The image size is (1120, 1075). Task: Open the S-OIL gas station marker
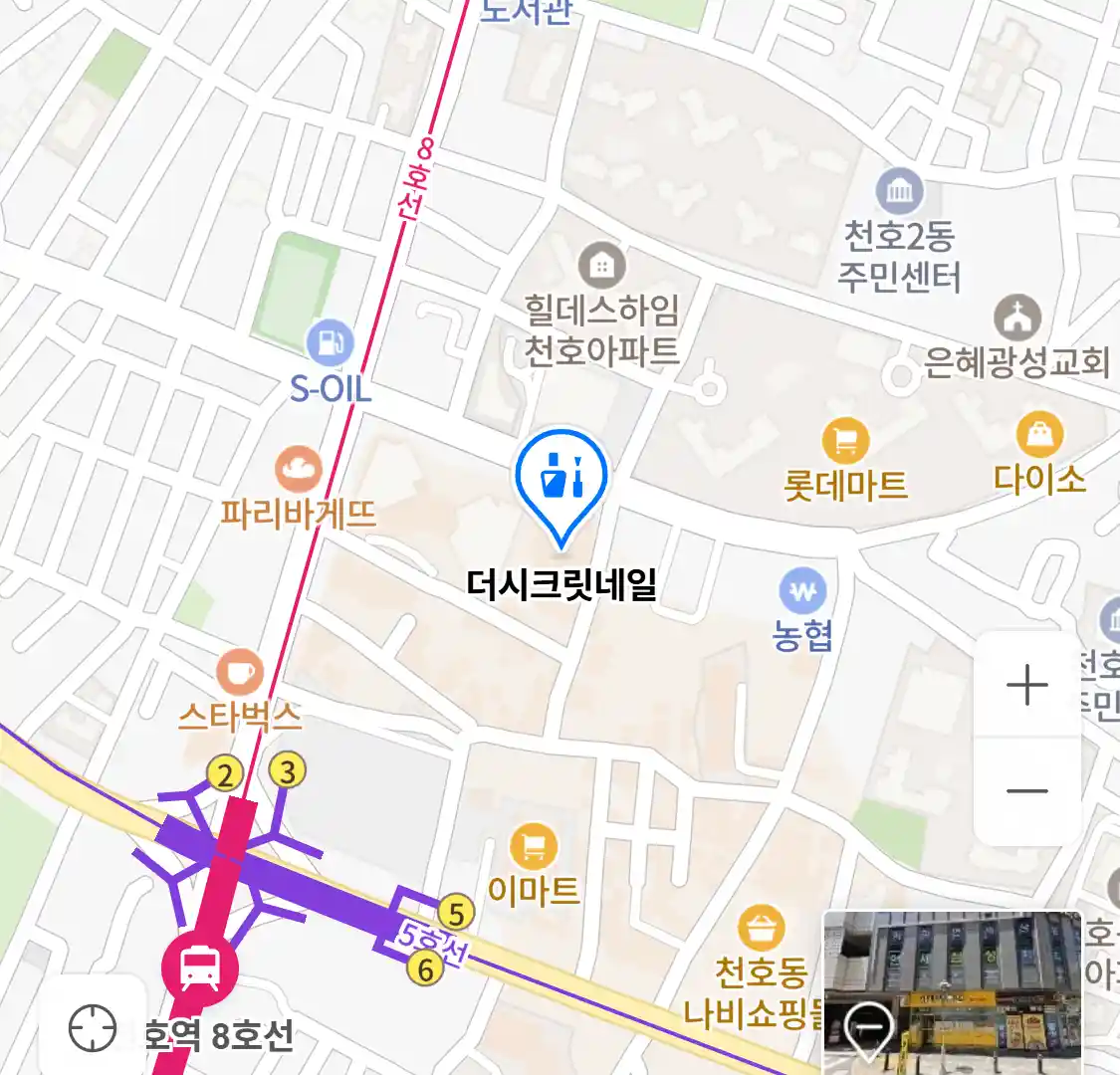[330, 344]
